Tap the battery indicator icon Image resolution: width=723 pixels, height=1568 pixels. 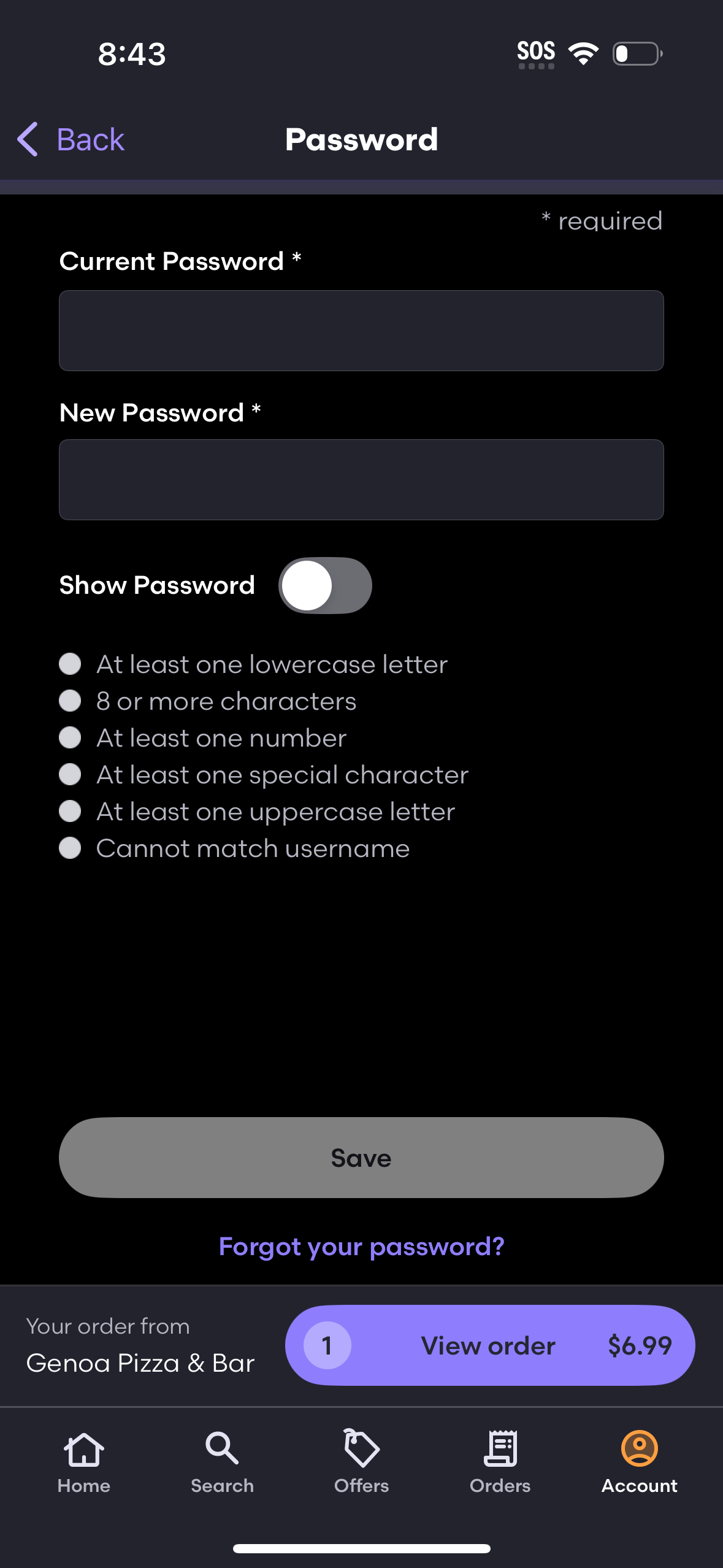click(635, 54)
